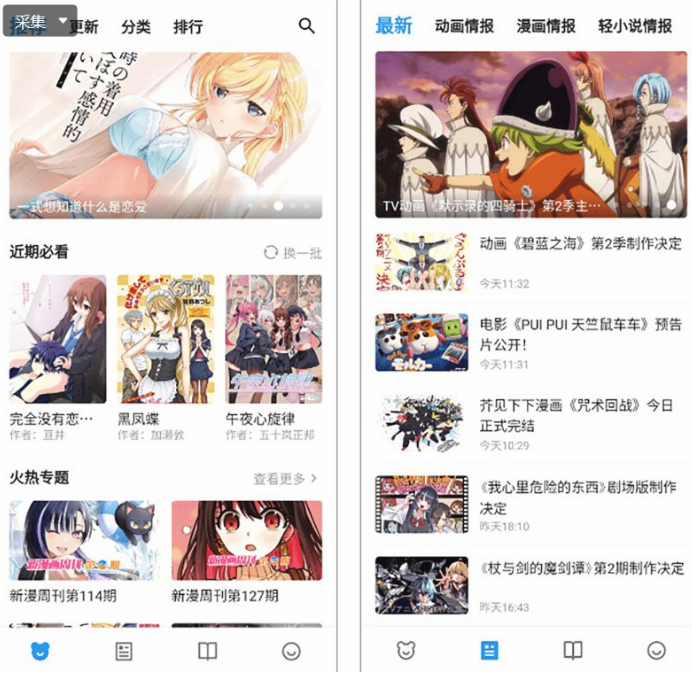Image resolution: width=692 pixels, height=673 pixels.
Task: Open 杖与剑的魔剑谭 第2期 news
Action: tap(580, 569)
